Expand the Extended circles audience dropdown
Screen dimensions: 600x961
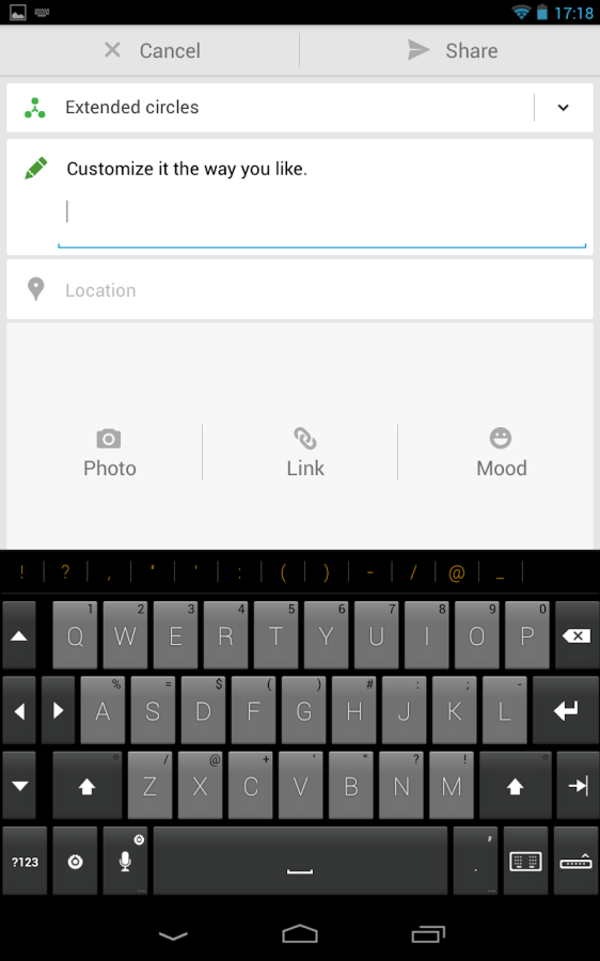(x=563, y=107)
